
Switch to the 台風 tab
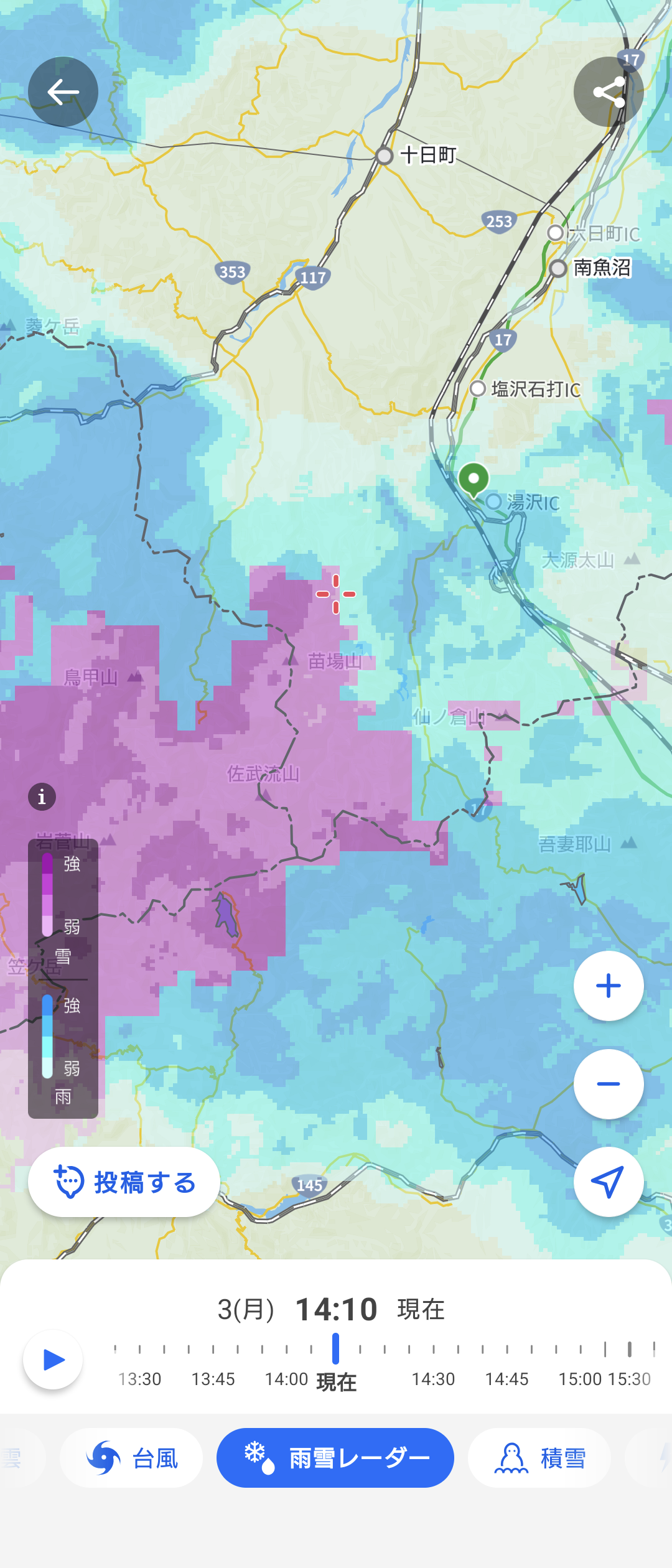[x=131, y=1458]
